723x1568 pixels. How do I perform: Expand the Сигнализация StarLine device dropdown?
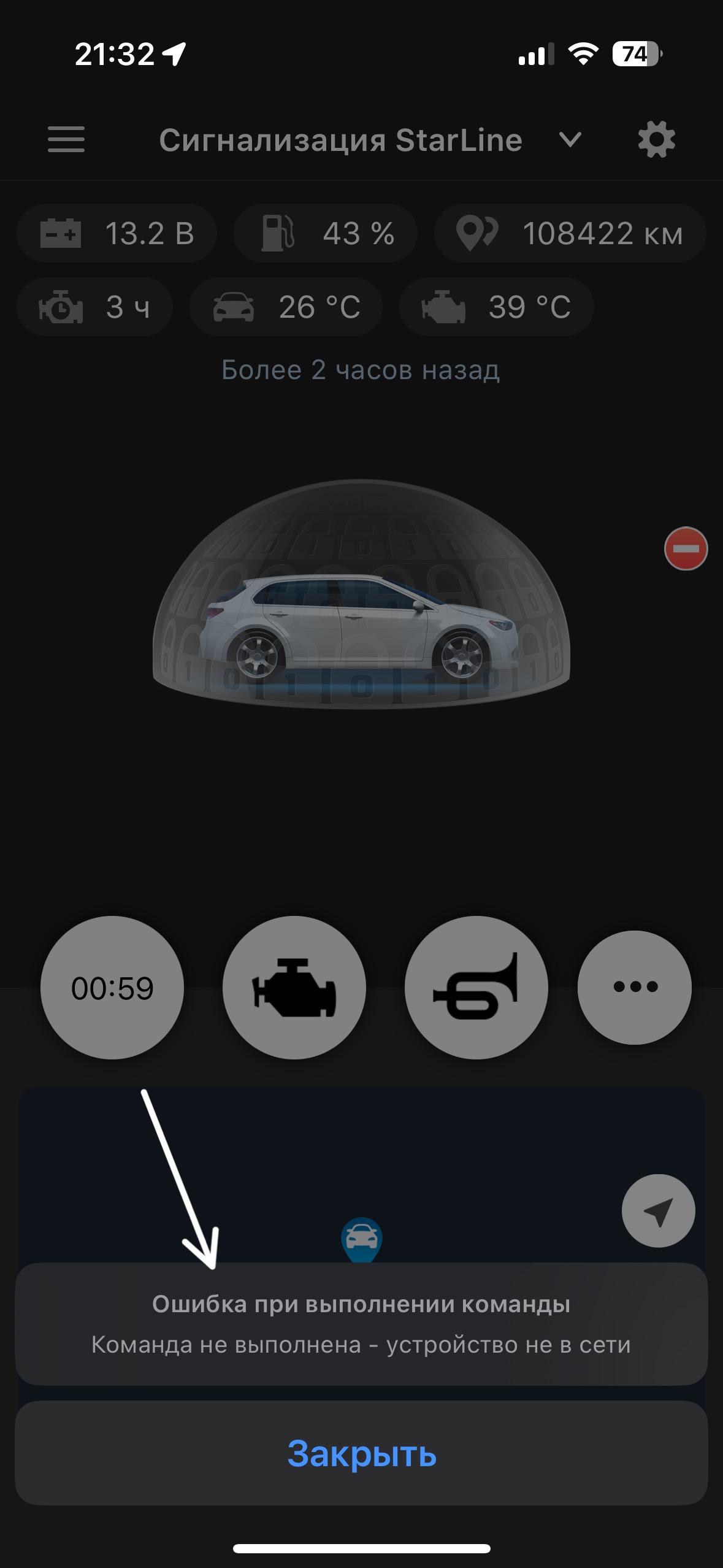click(570, 140)
